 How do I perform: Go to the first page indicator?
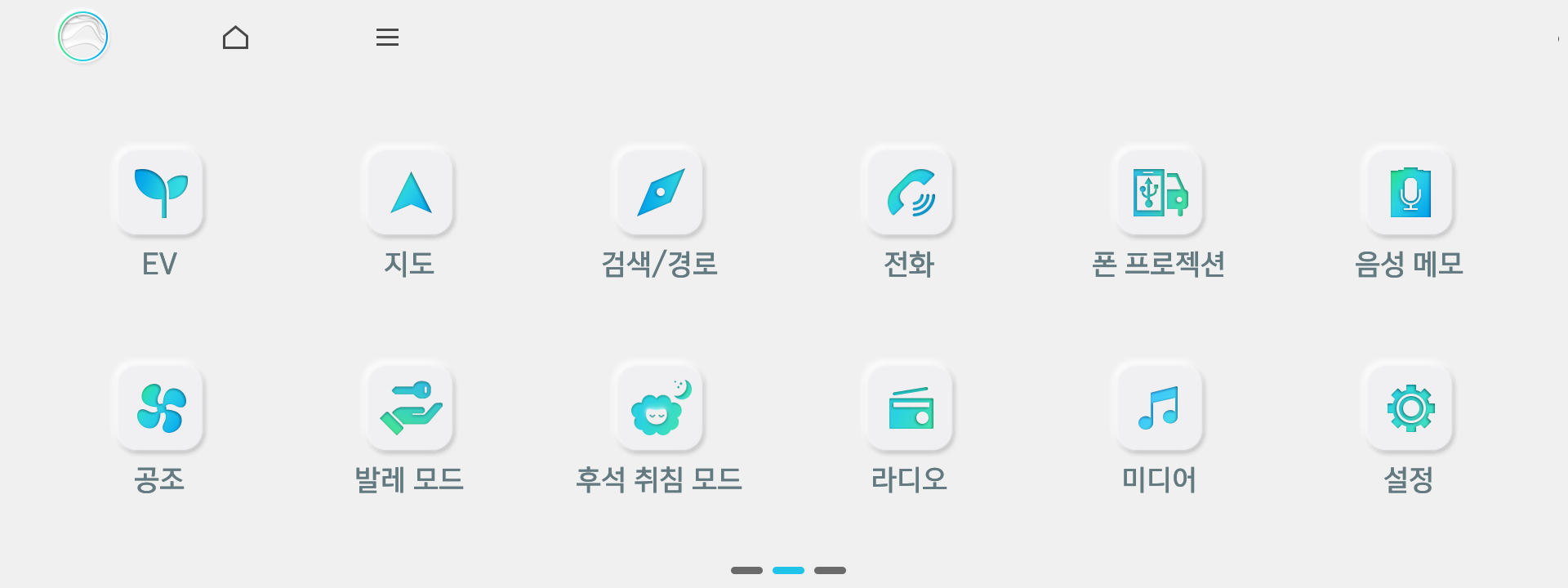[746, 570]
